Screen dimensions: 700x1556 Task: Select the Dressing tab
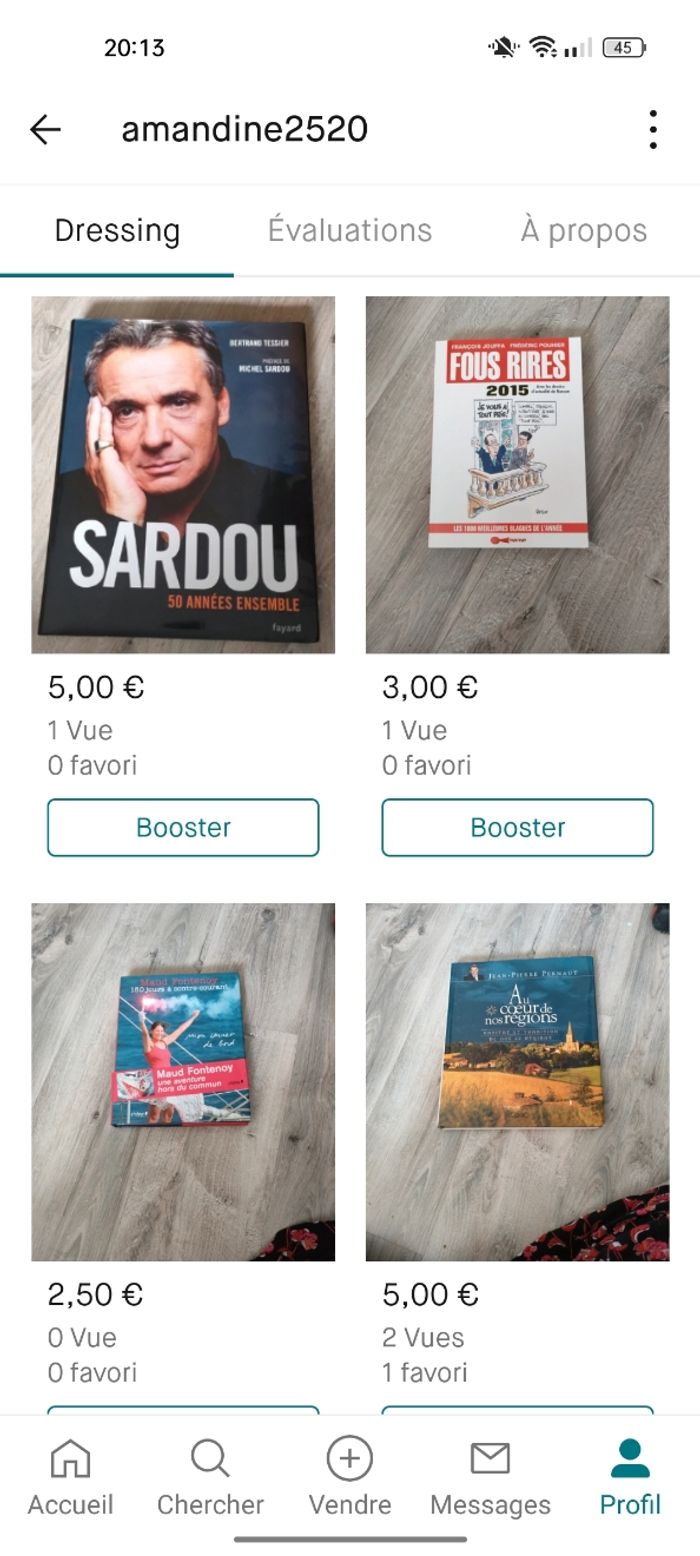[x=117, y=231]
